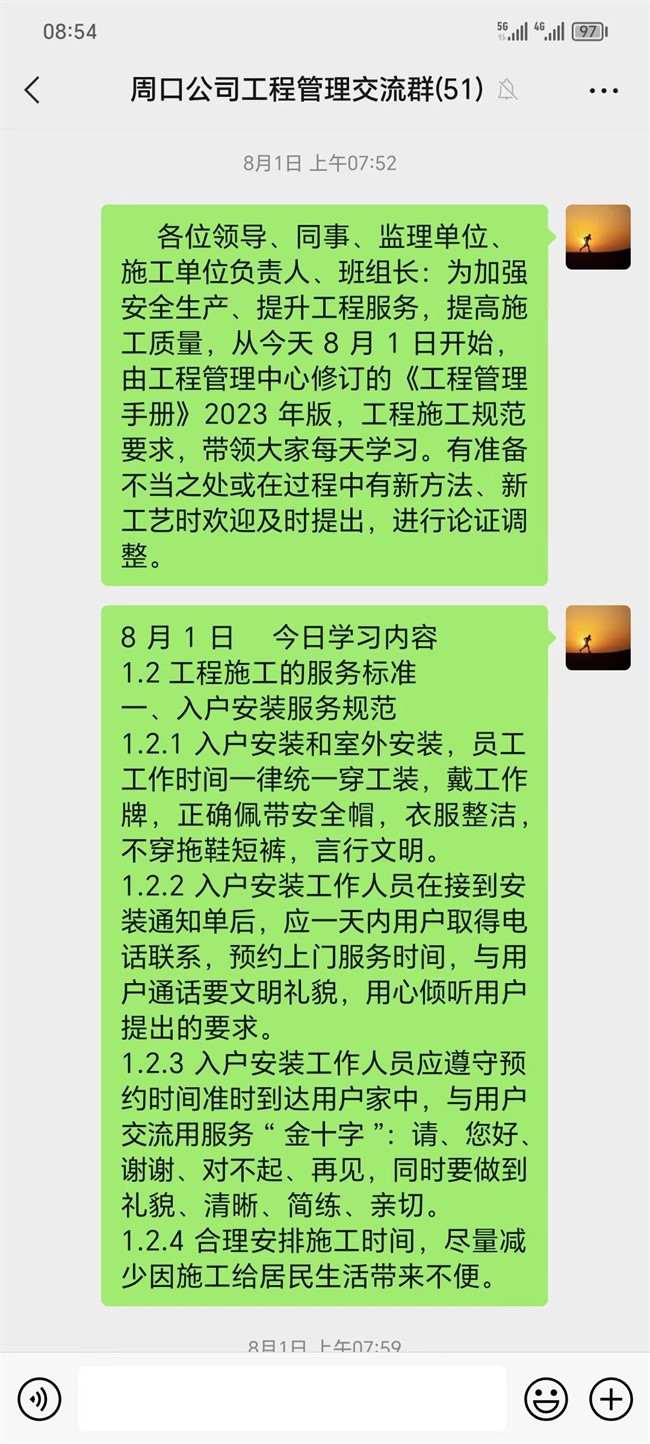The width and height of the screenshot is (650, 1444).
Task: Tap the message text field
Action: click(292, 1398)
